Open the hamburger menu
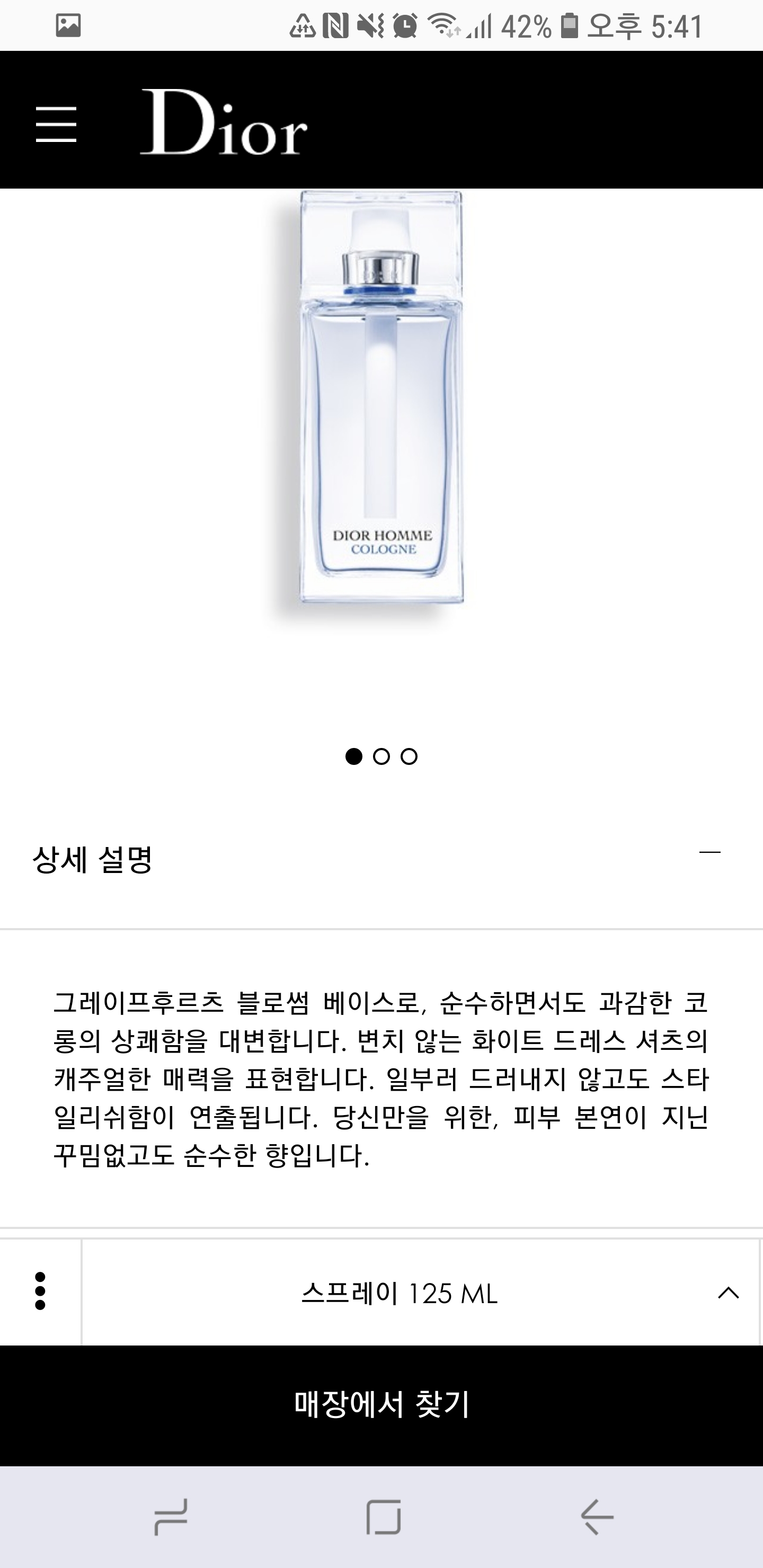Viewport: 763px width, 1568px height. click(56, 124)
